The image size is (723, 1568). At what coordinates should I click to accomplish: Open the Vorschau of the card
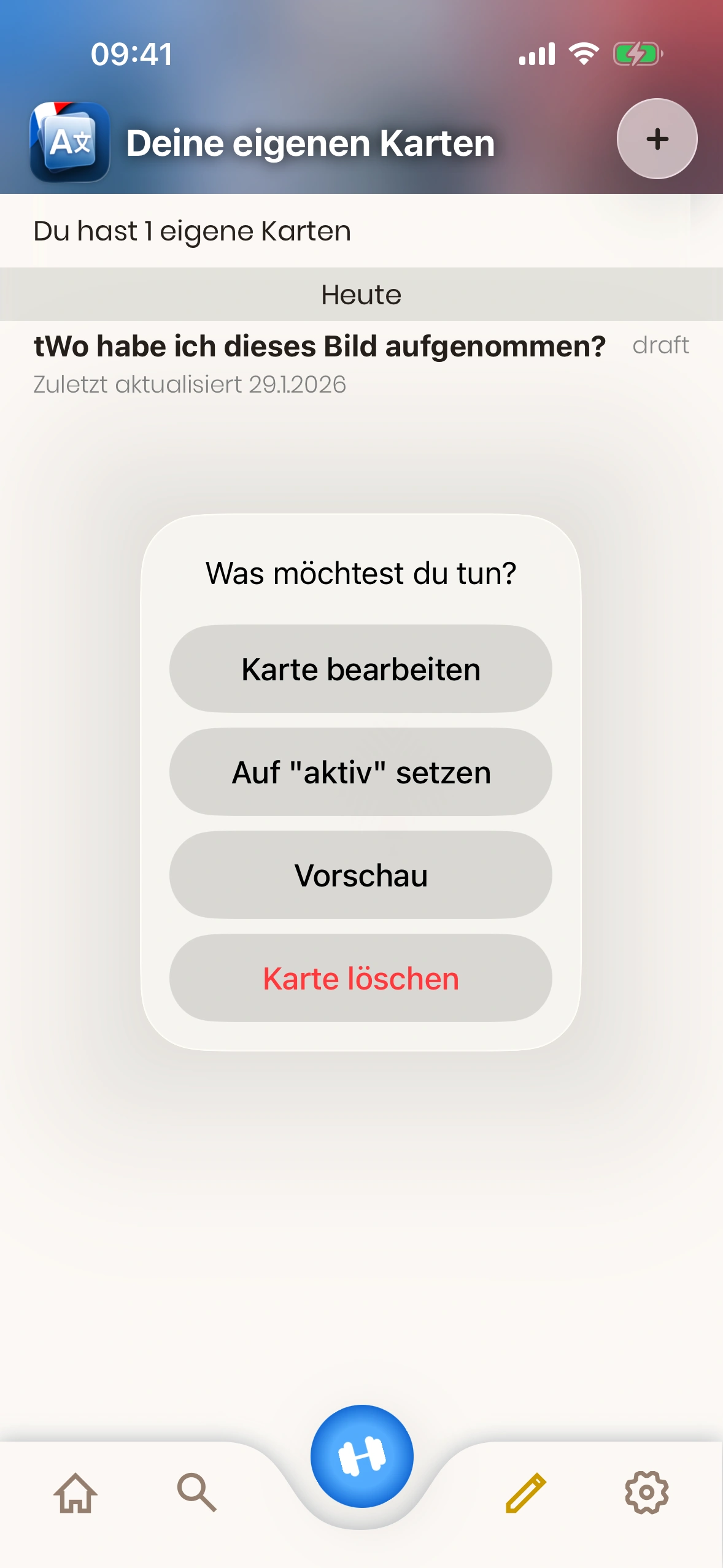[361, 875]
